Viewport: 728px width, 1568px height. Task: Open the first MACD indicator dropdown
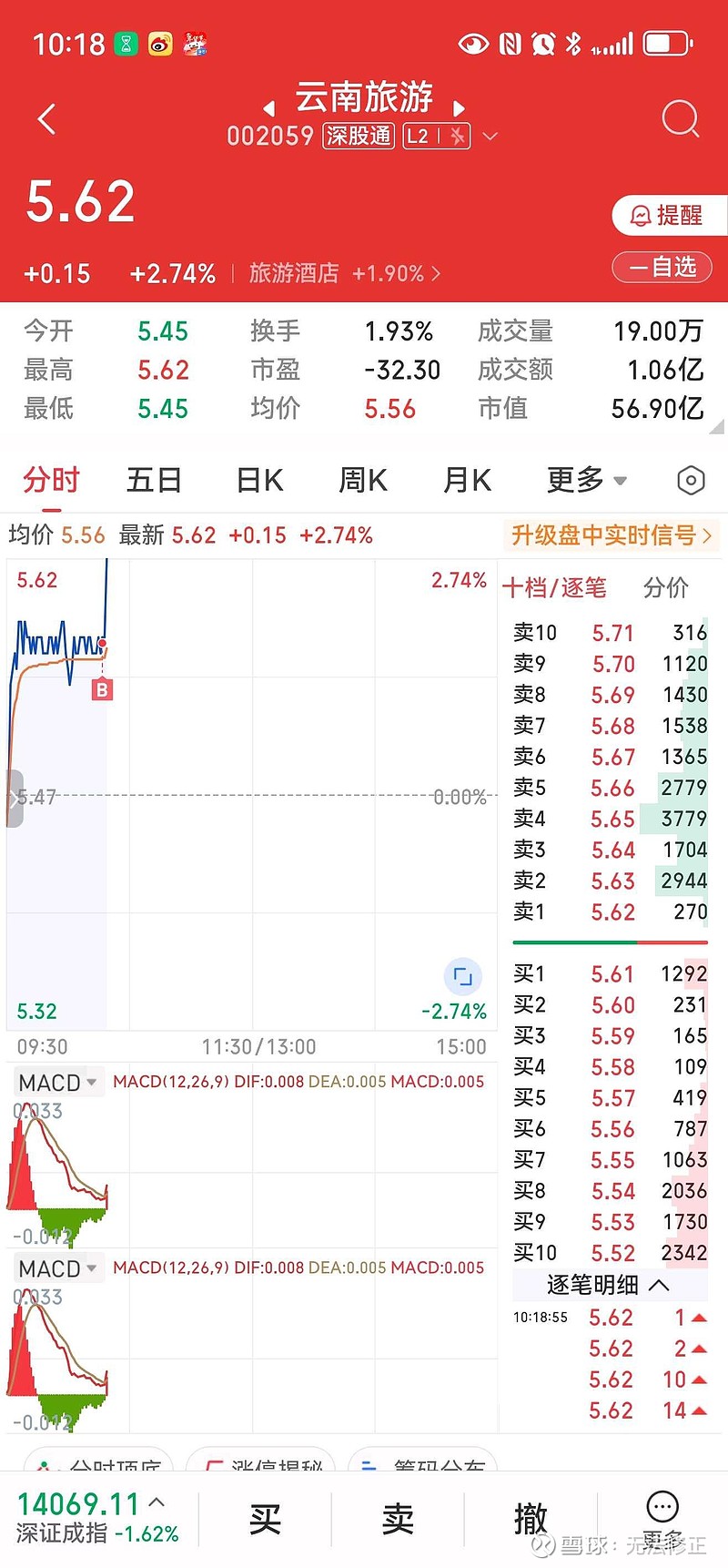57,1083
